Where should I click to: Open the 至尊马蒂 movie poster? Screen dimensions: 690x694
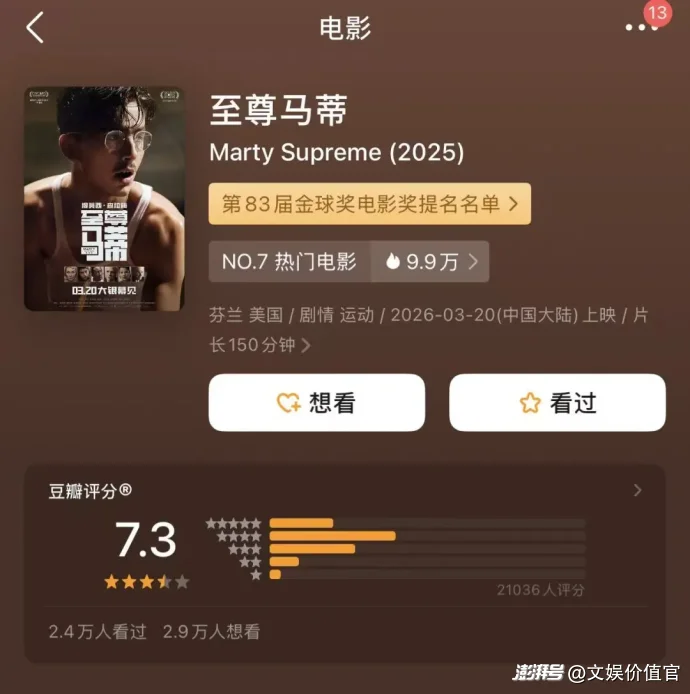[104, 198]
